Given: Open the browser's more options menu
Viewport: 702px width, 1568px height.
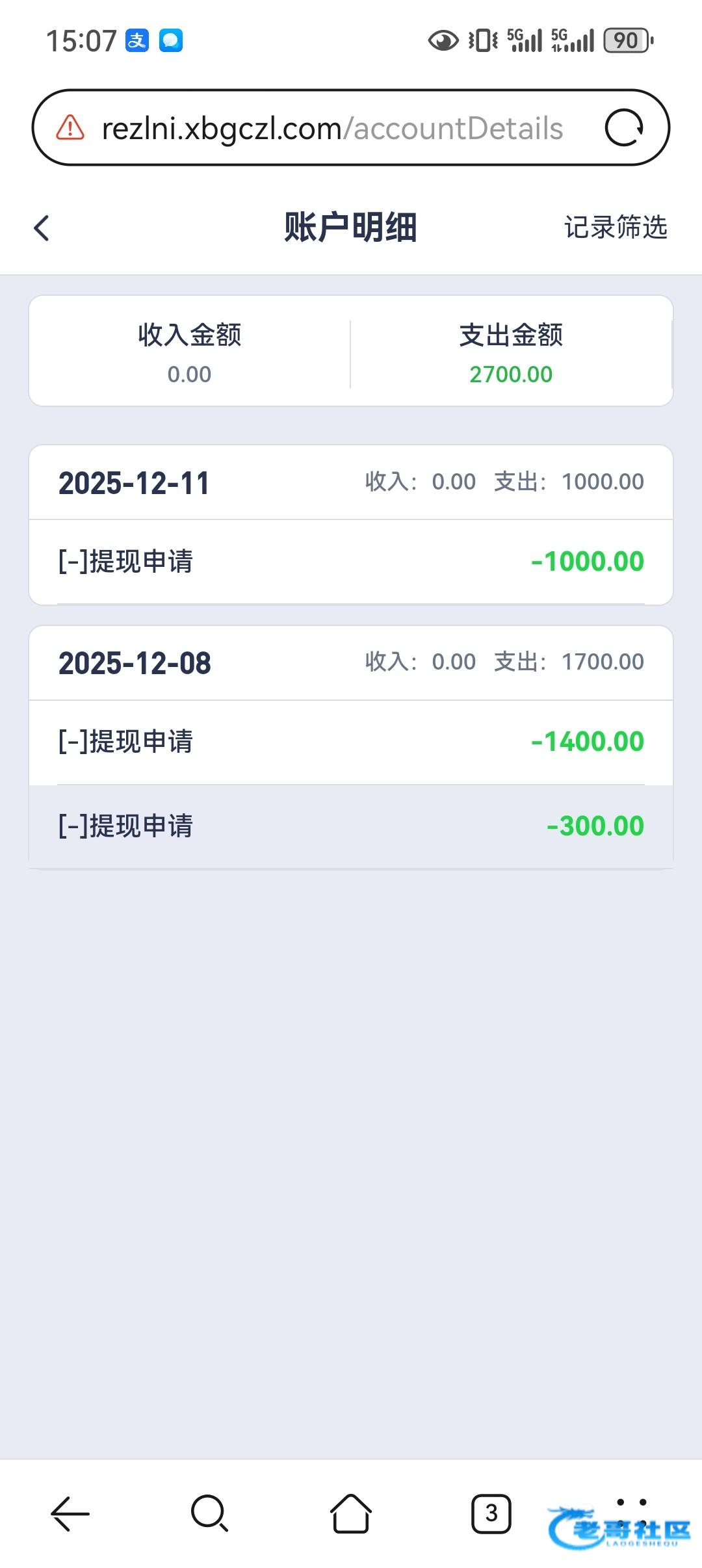Looking at the screenshot, I should point(631,1512).
